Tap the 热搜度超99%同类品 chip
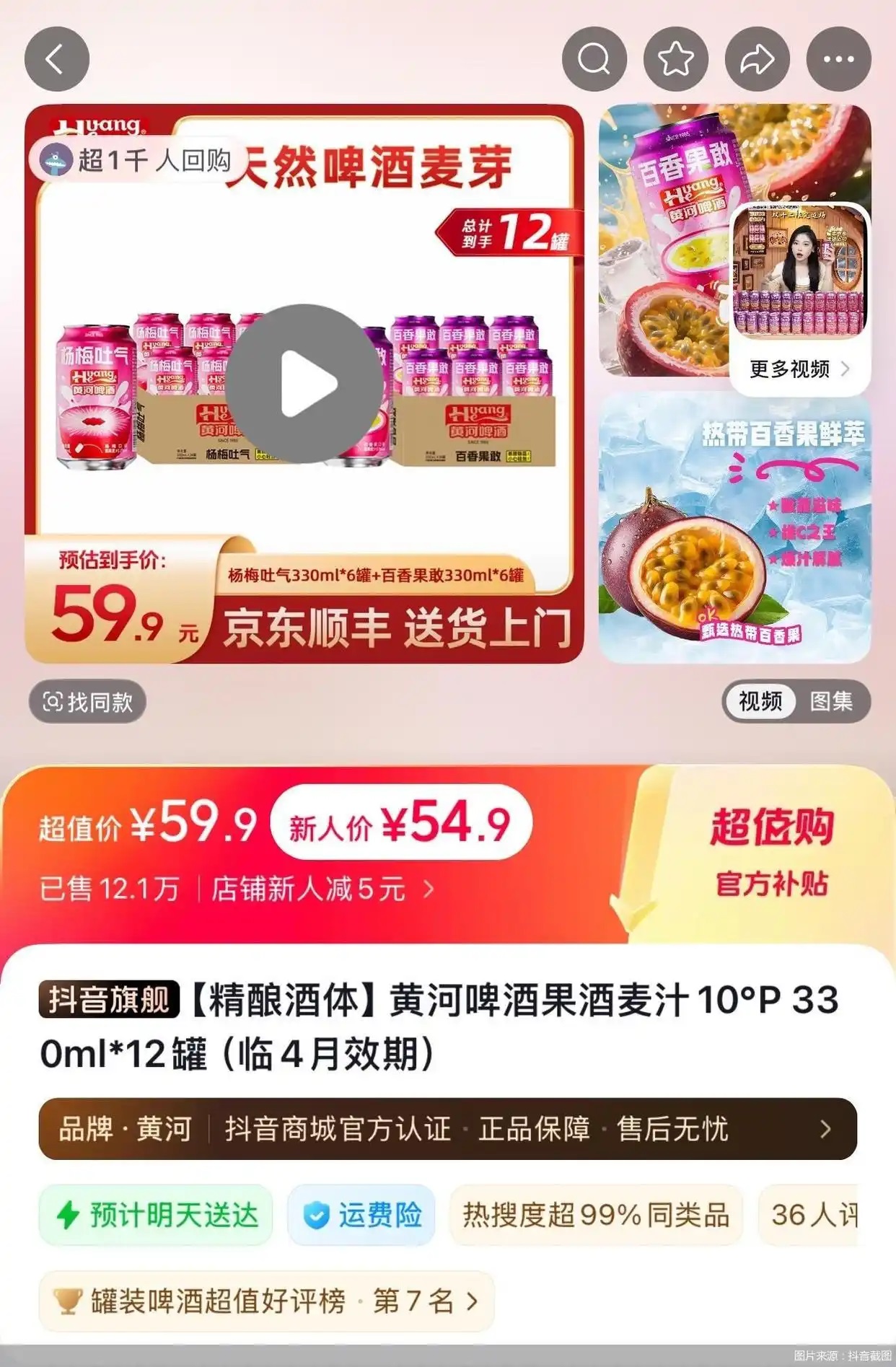Screen dimensions: 896x1367 click(x=596, y=1215)
